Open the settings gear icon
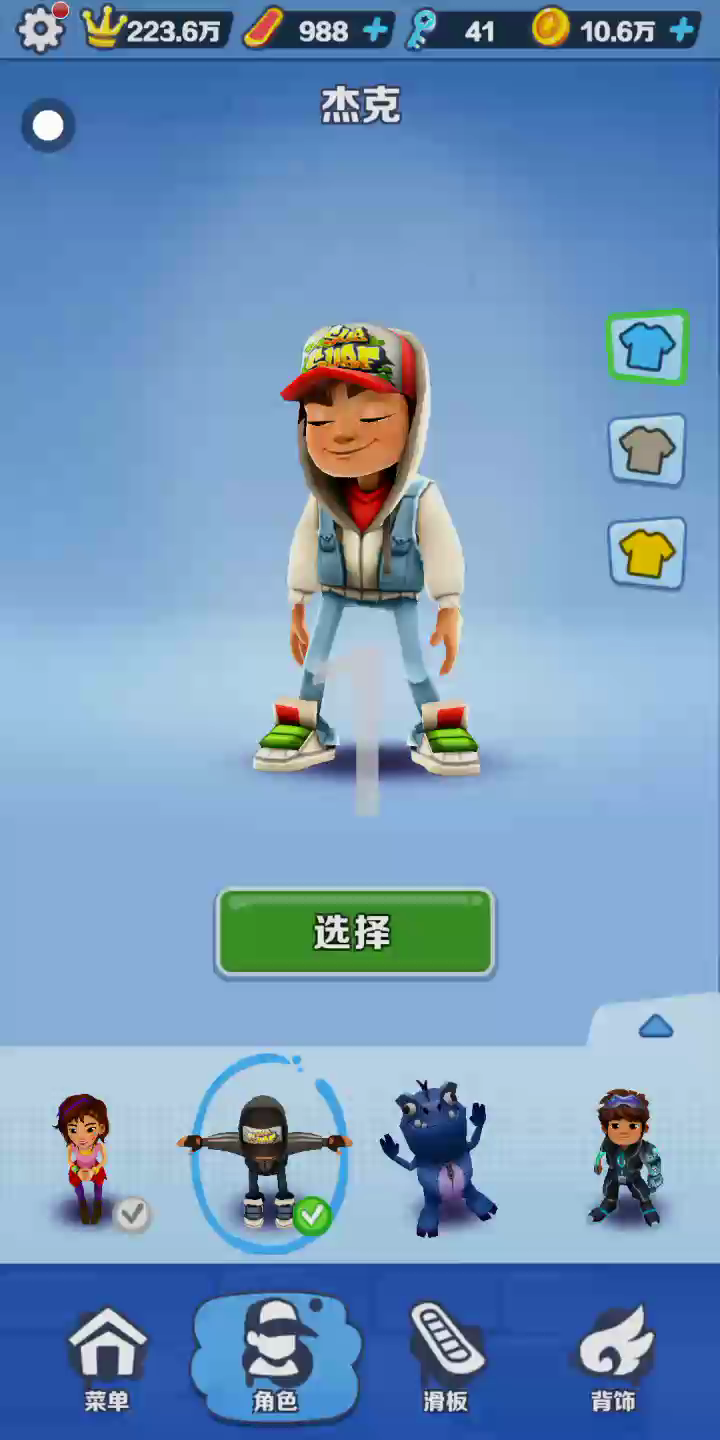This screenshot has height=1440, width=720. (x=40, y=29)
